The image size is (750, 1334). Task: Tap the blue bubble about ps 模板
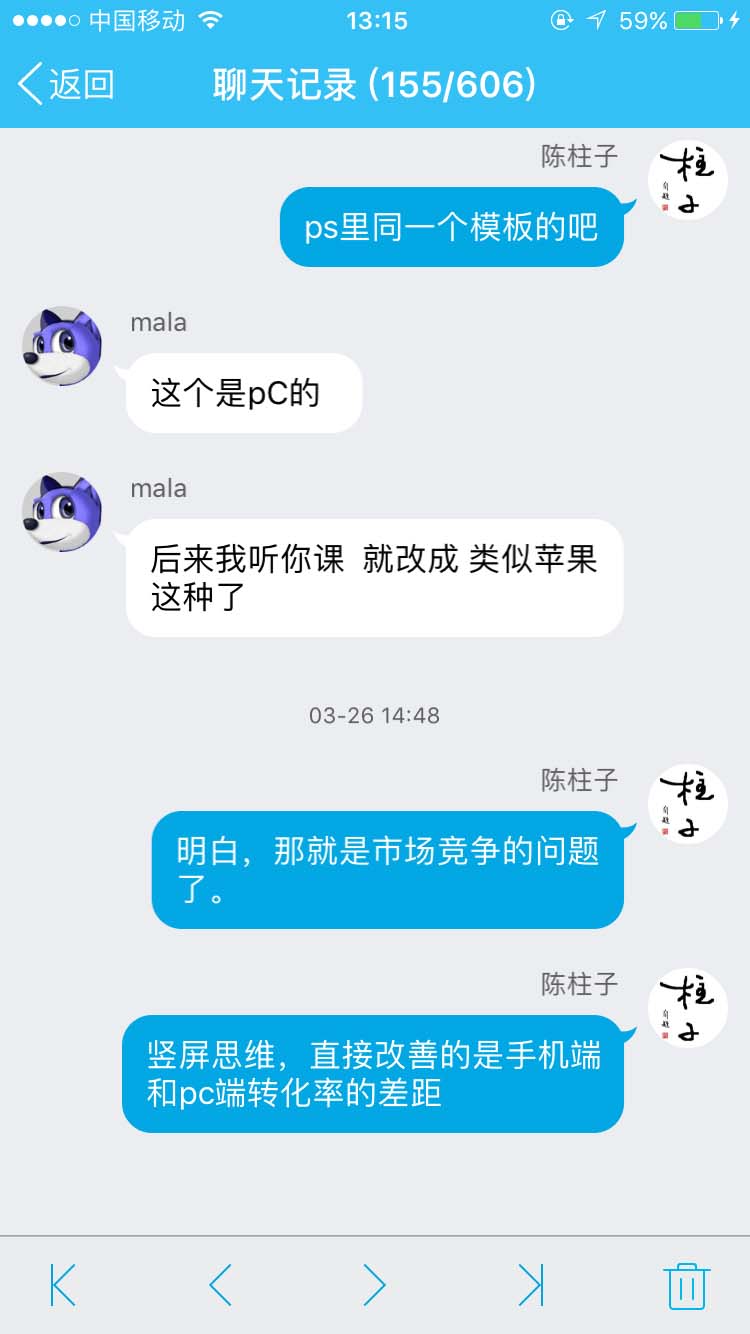(x=452, y=227)
